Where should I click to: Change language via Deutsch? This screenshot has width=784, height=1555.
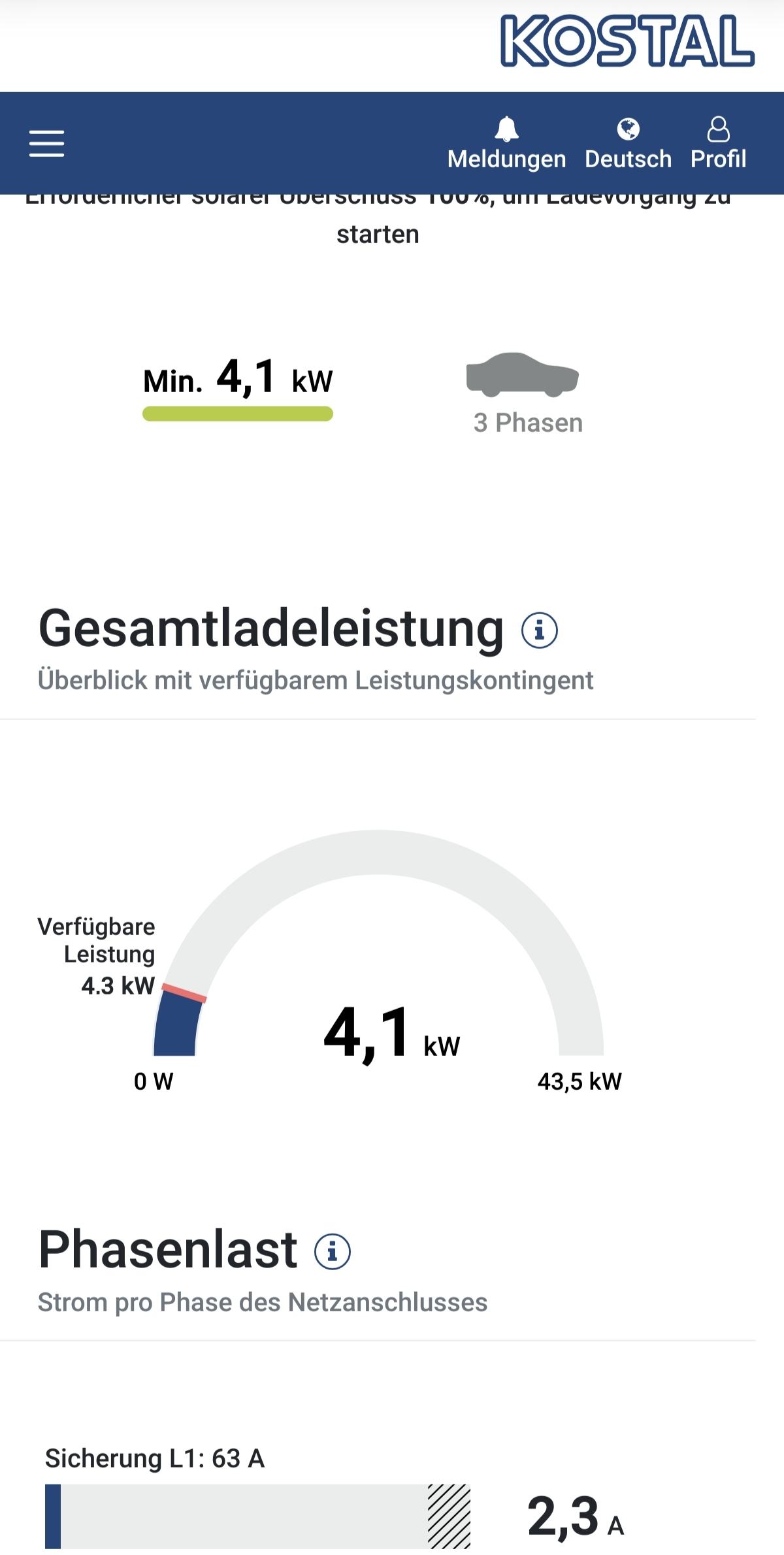pyautogui.click(x=628, y=143)
